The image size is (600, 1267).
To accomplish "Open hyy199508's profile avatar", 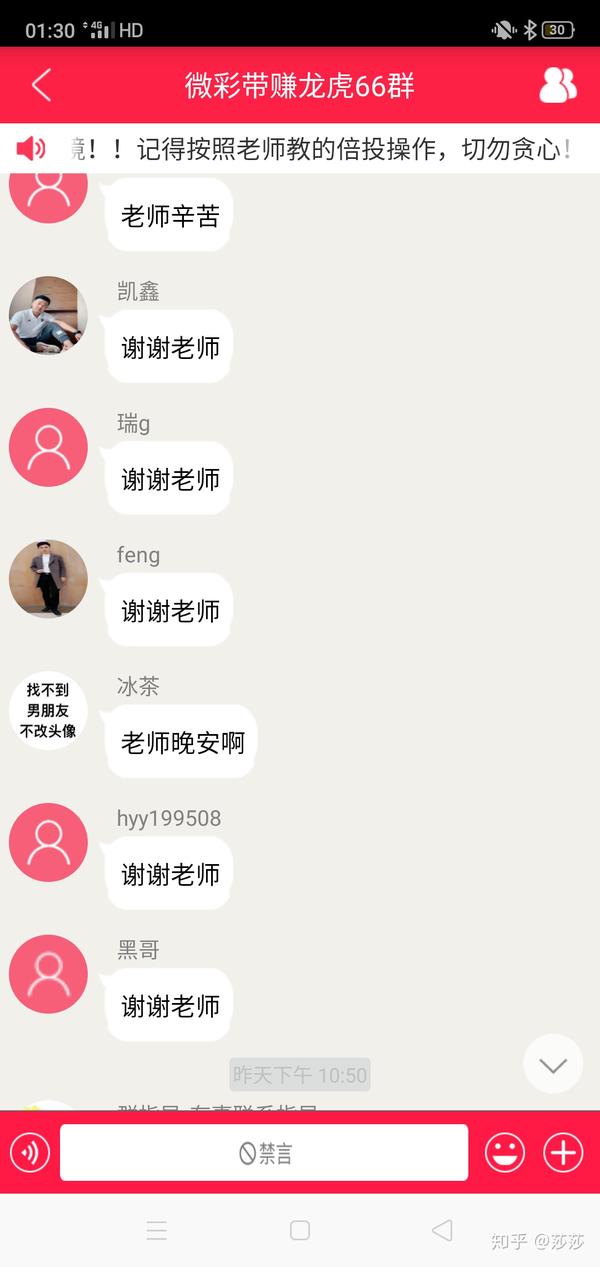I will tap(48, 842).
